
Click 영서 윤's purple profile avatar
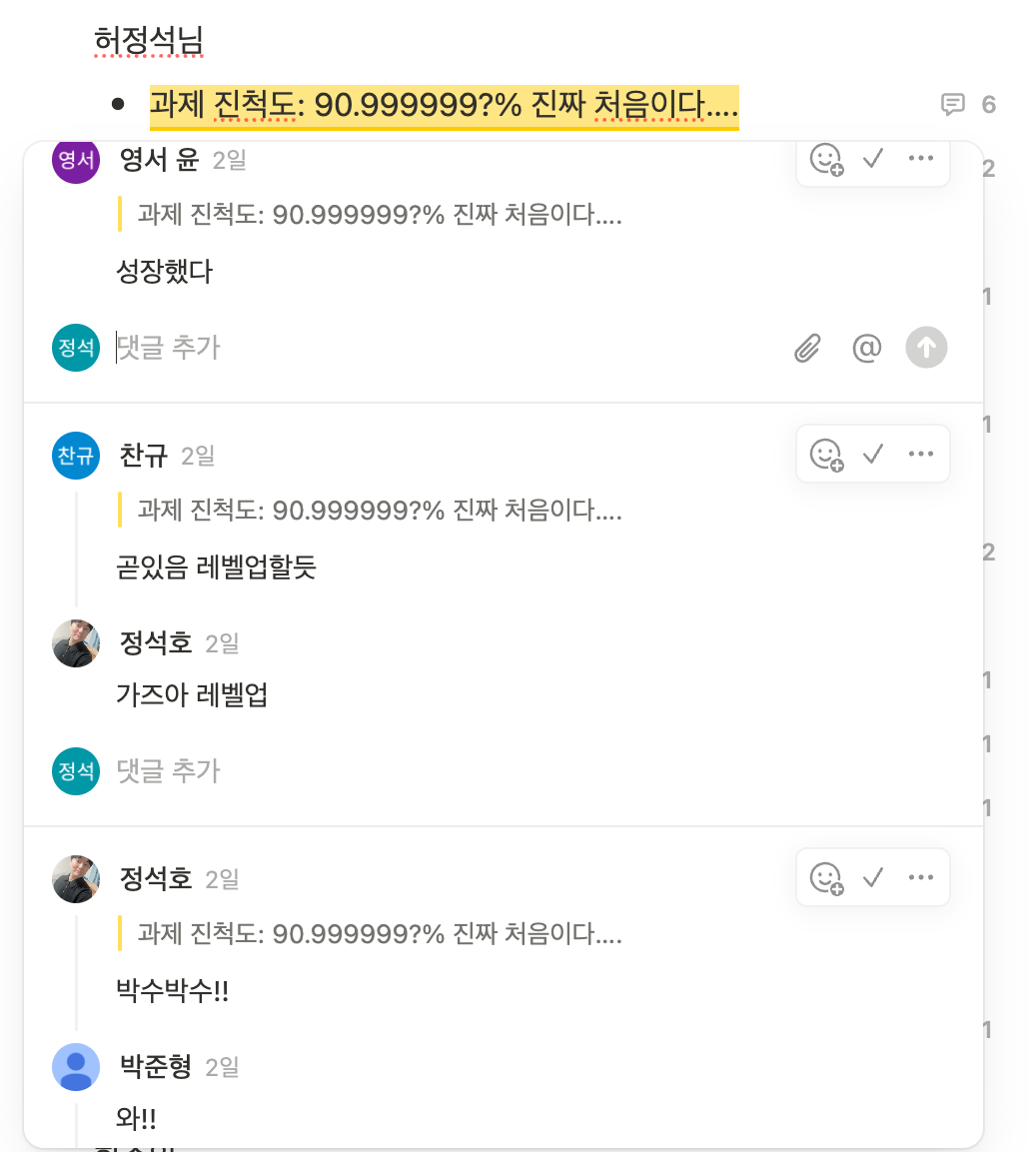pyautogui.click(x=76, y=160)
